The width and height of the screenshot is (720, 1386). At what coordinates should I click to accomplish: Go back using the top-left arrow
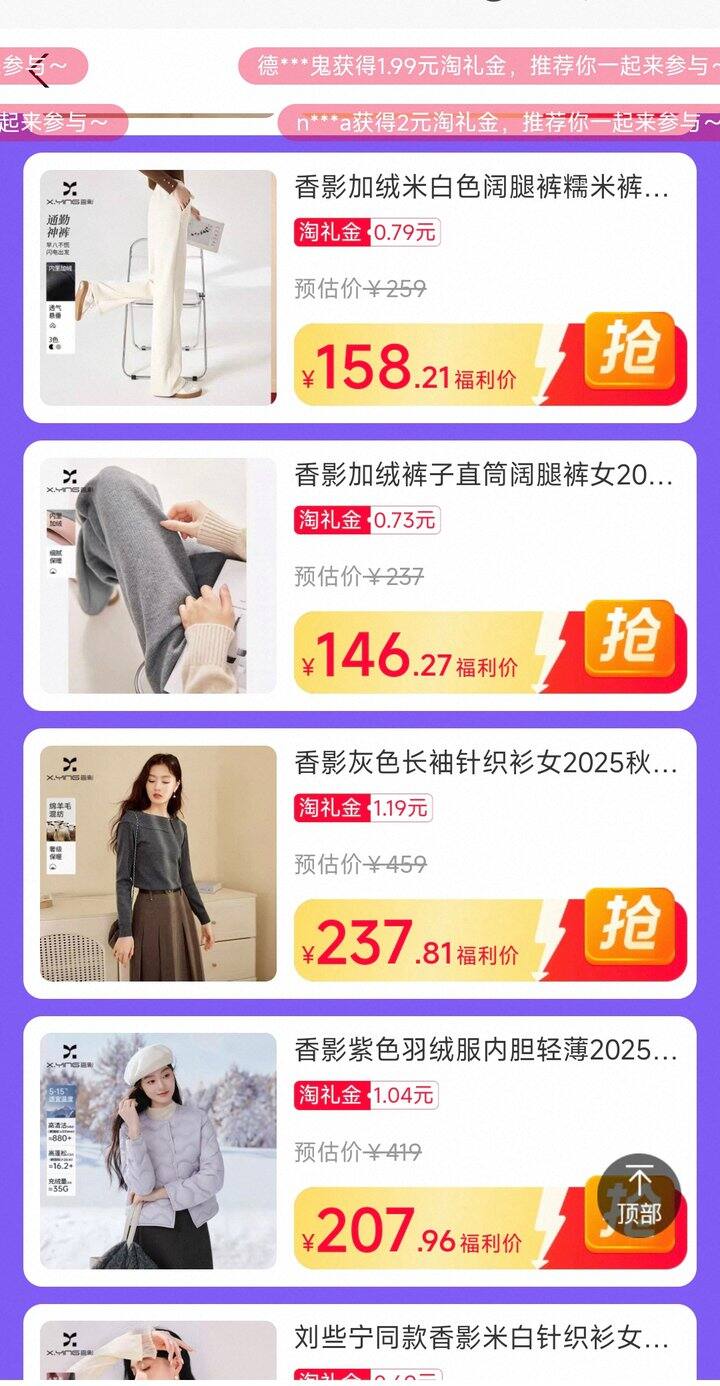click(x=36, y=72)
